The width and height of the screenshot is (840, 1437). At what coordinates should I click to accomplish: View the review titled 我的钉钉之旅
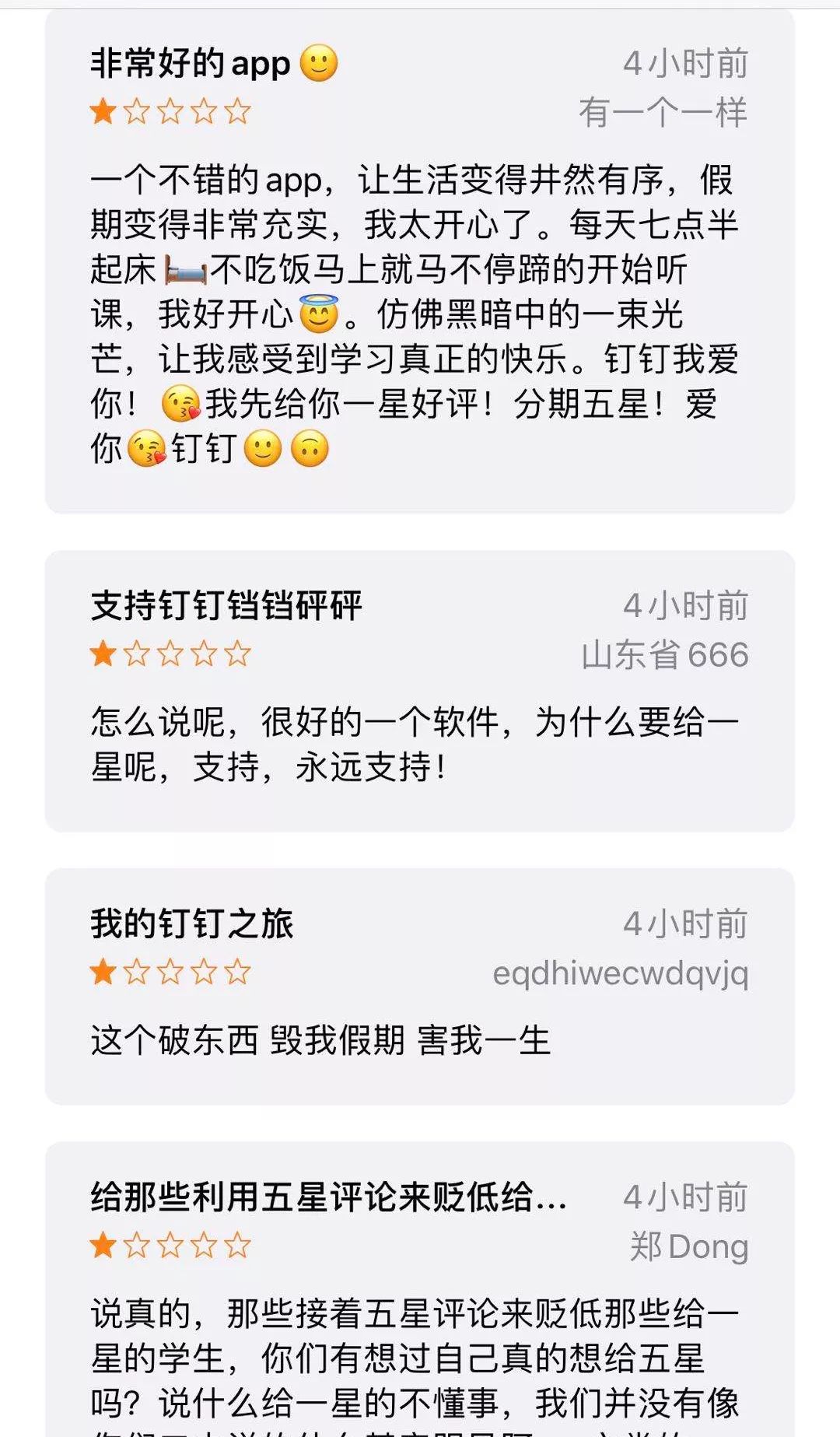pyautogui.click(x=191, y=924)
